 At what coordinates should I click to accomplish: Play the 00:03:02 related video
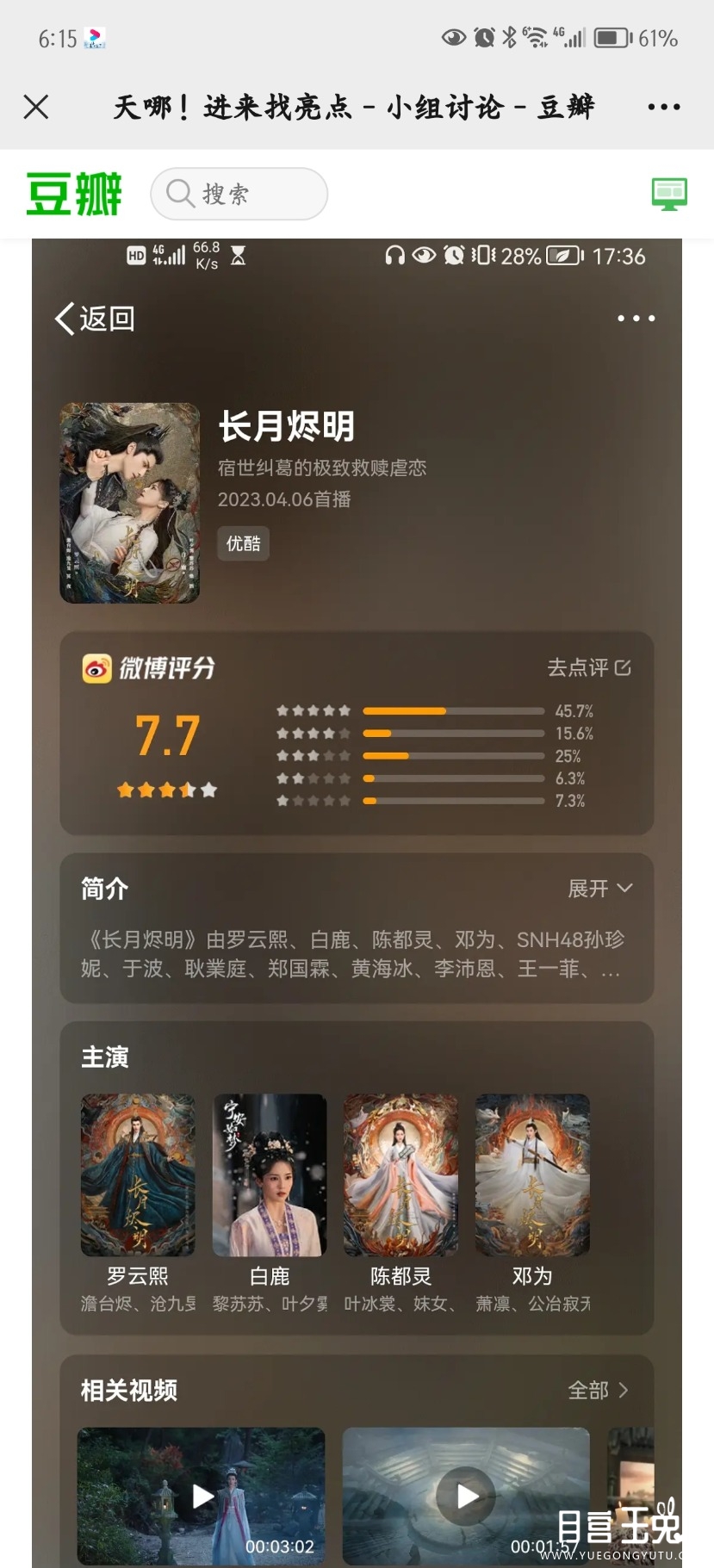click(x=200, y=1497)
